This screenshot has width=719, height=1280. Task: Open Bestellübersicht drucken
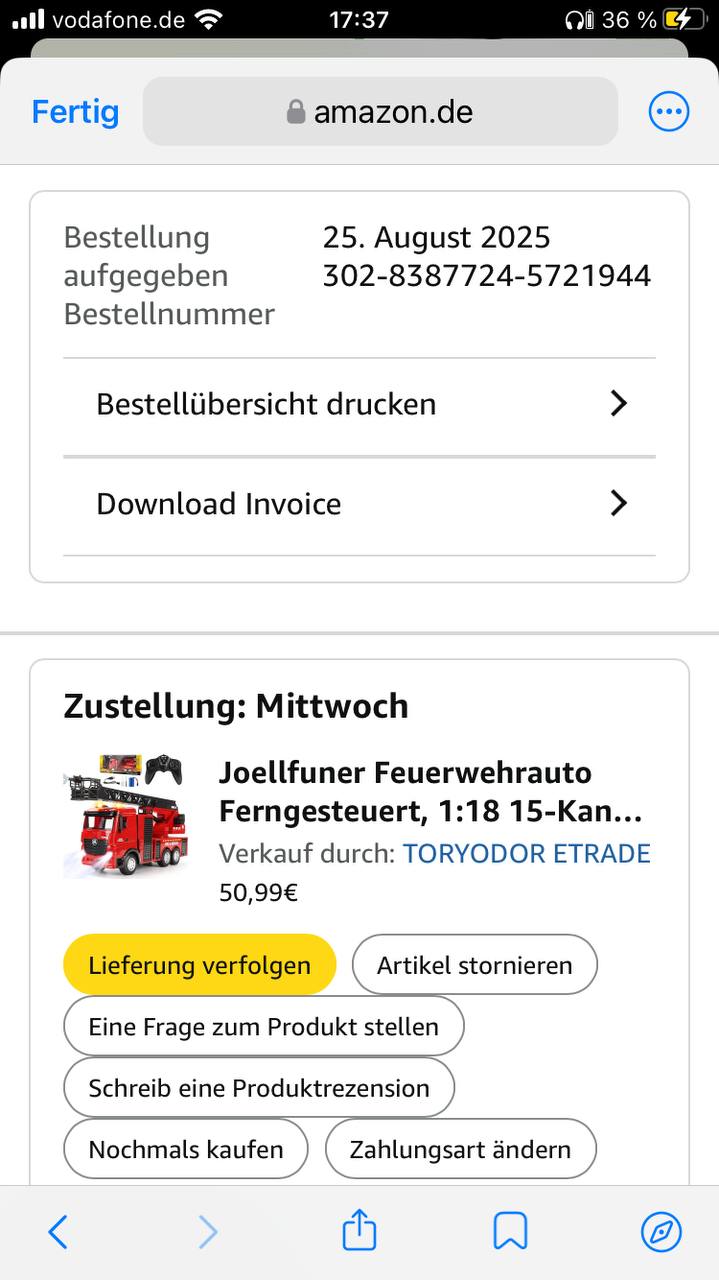359,404
